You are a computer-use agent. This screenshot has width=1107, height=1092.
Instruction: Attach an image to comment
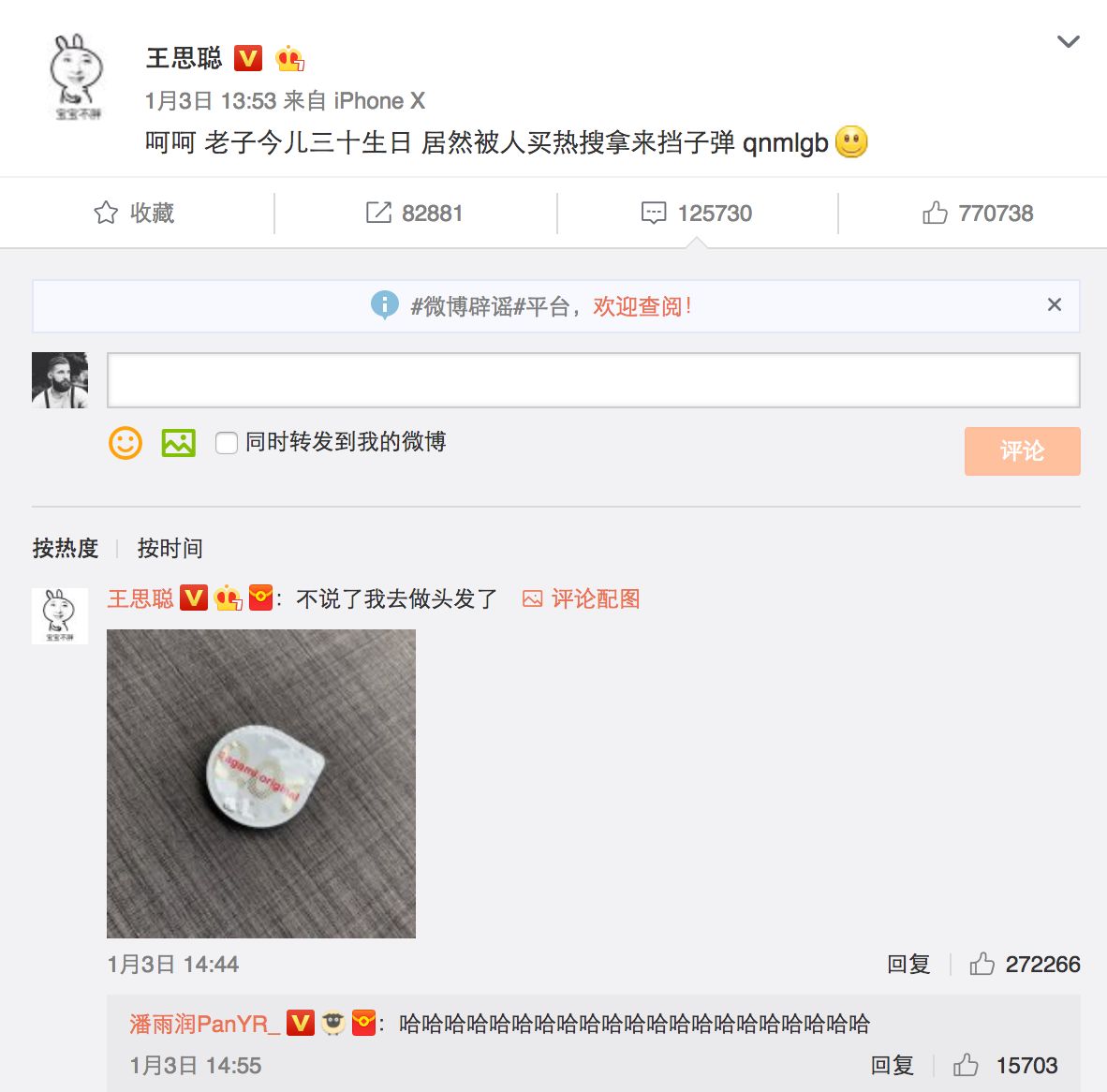178,442
